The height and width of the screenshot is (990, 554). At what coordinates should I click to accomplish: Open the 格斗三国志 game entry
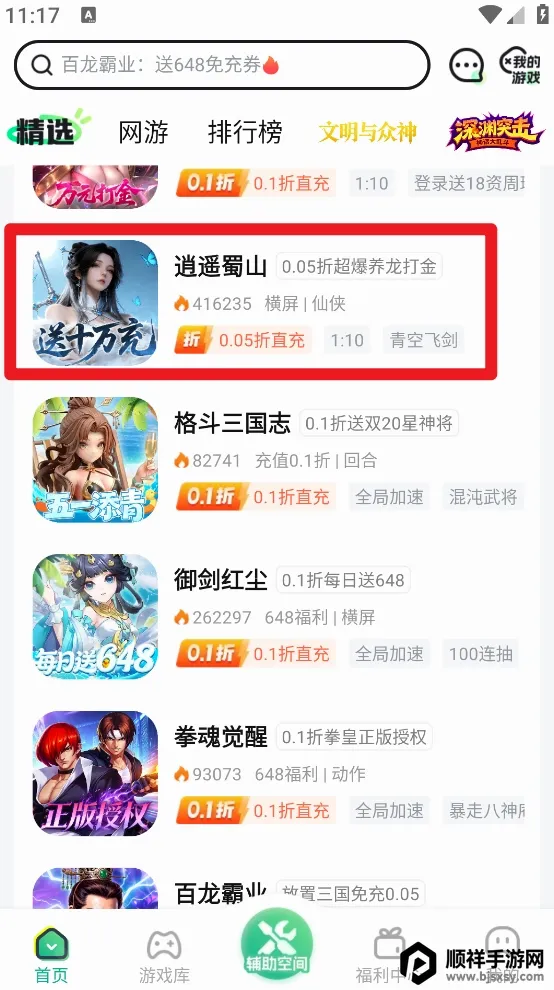(277, 460)
